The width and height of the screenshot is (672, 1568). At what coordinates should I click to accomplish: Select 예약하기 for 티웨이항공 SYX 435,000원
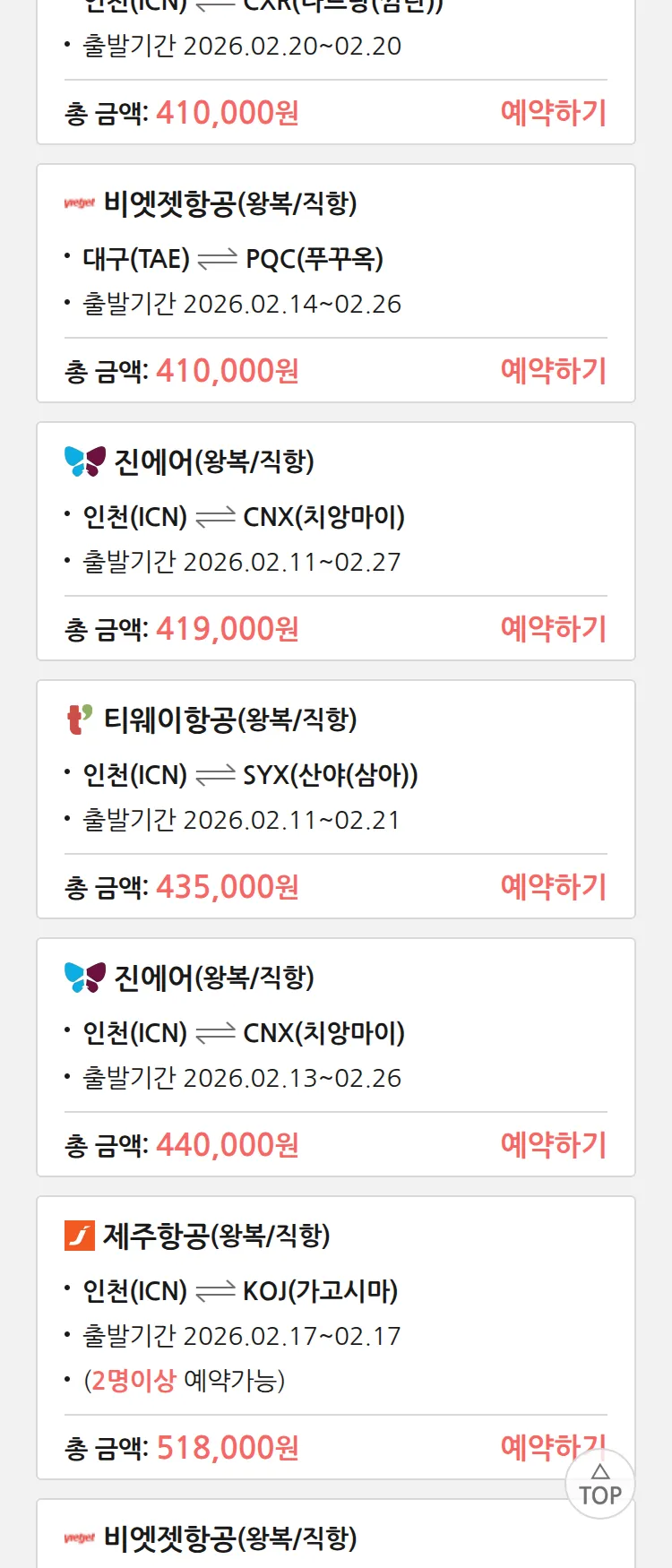tap(553, 887)
